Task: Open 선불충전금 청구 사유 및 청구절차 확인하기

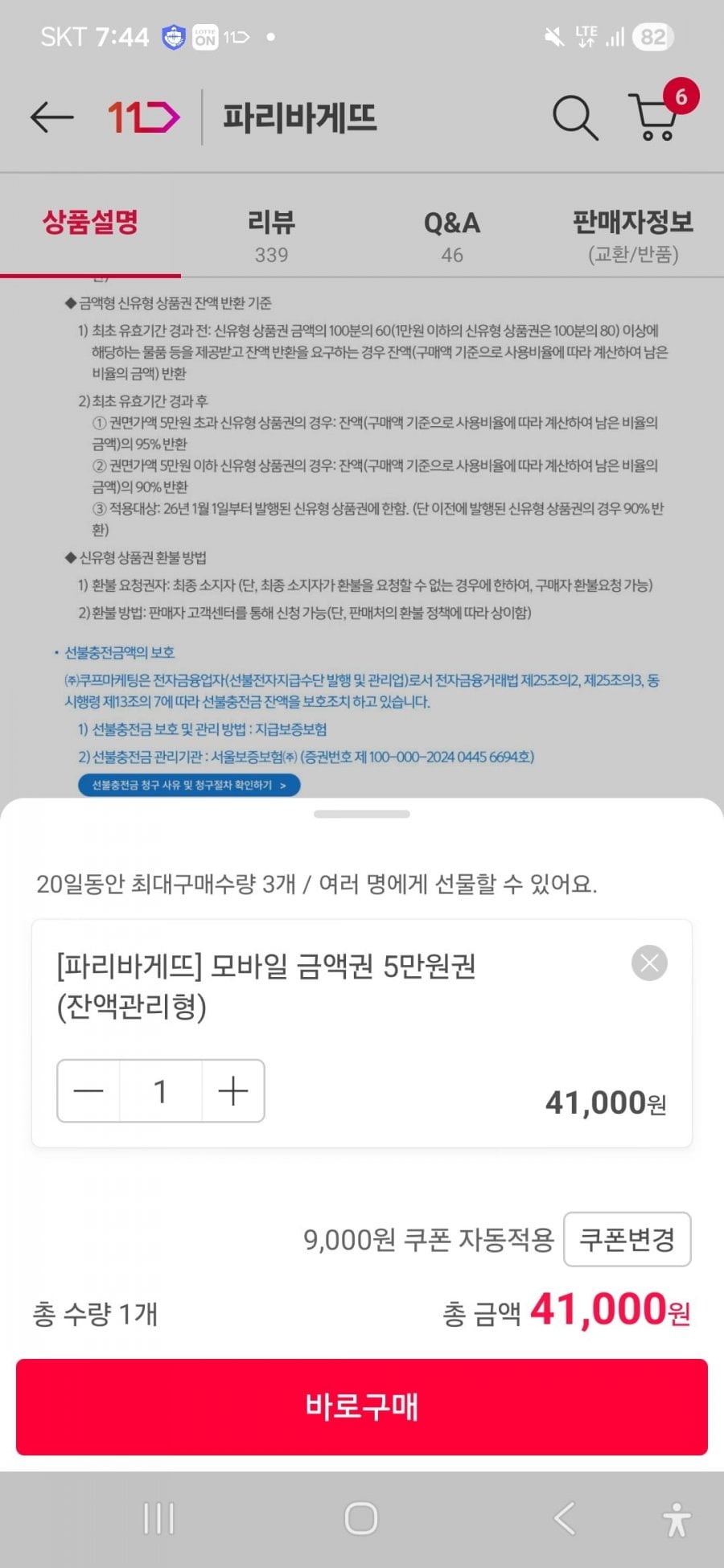Action: click(189, 785)
